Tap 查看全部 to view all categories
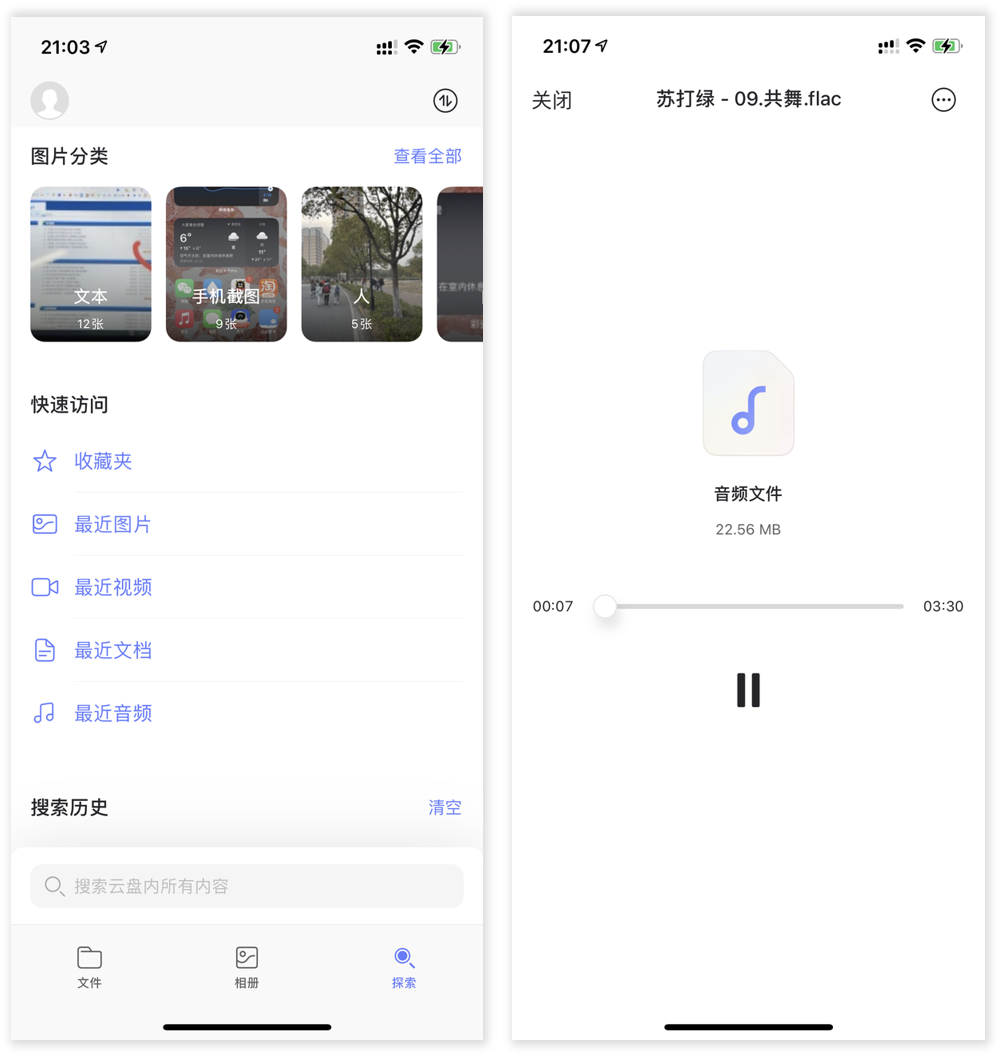 427,156
